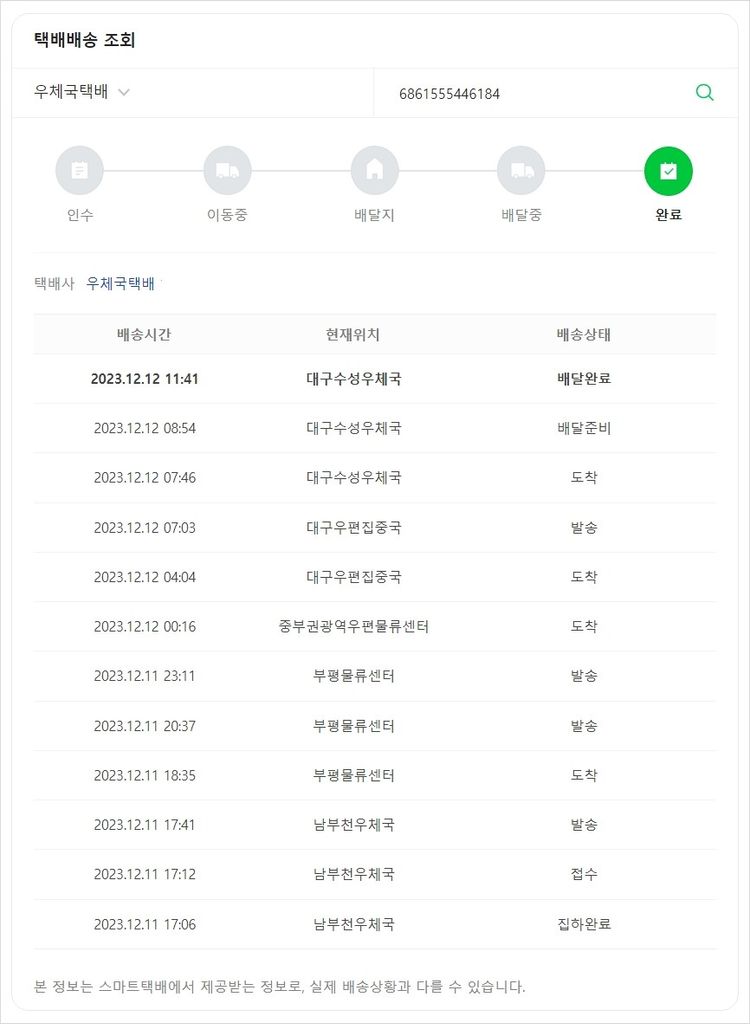750x1024 pixels.
Task: Open the 우체국택배 courier dropdown
Action: pyautogui.click(x=82, y=93)
